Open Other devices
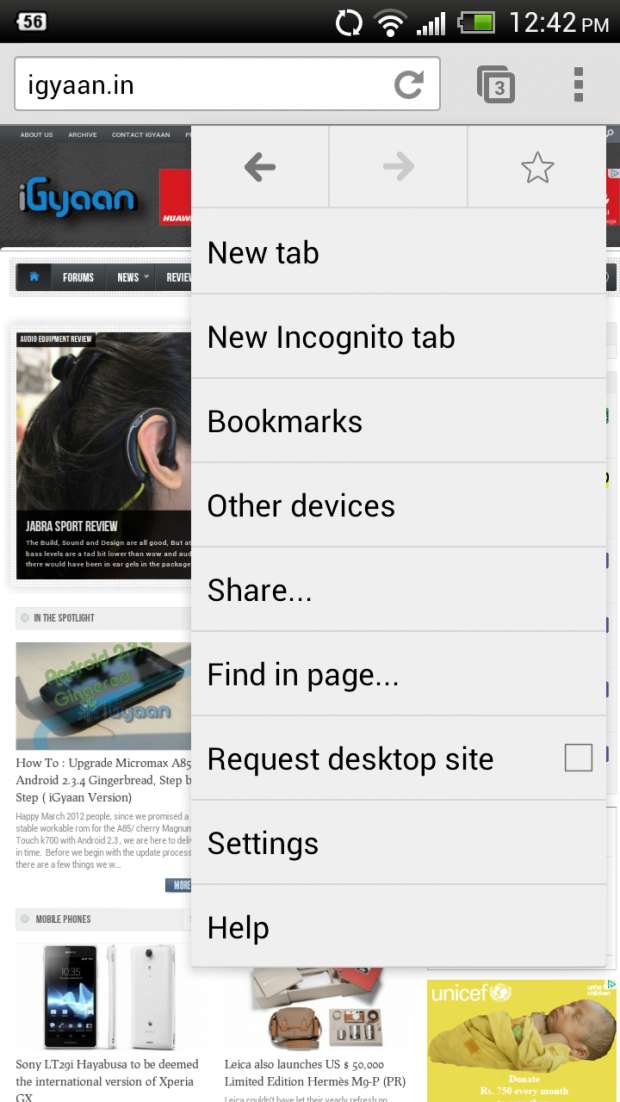The width and height of the screenshot is (620, 1102). coord(398,506)
